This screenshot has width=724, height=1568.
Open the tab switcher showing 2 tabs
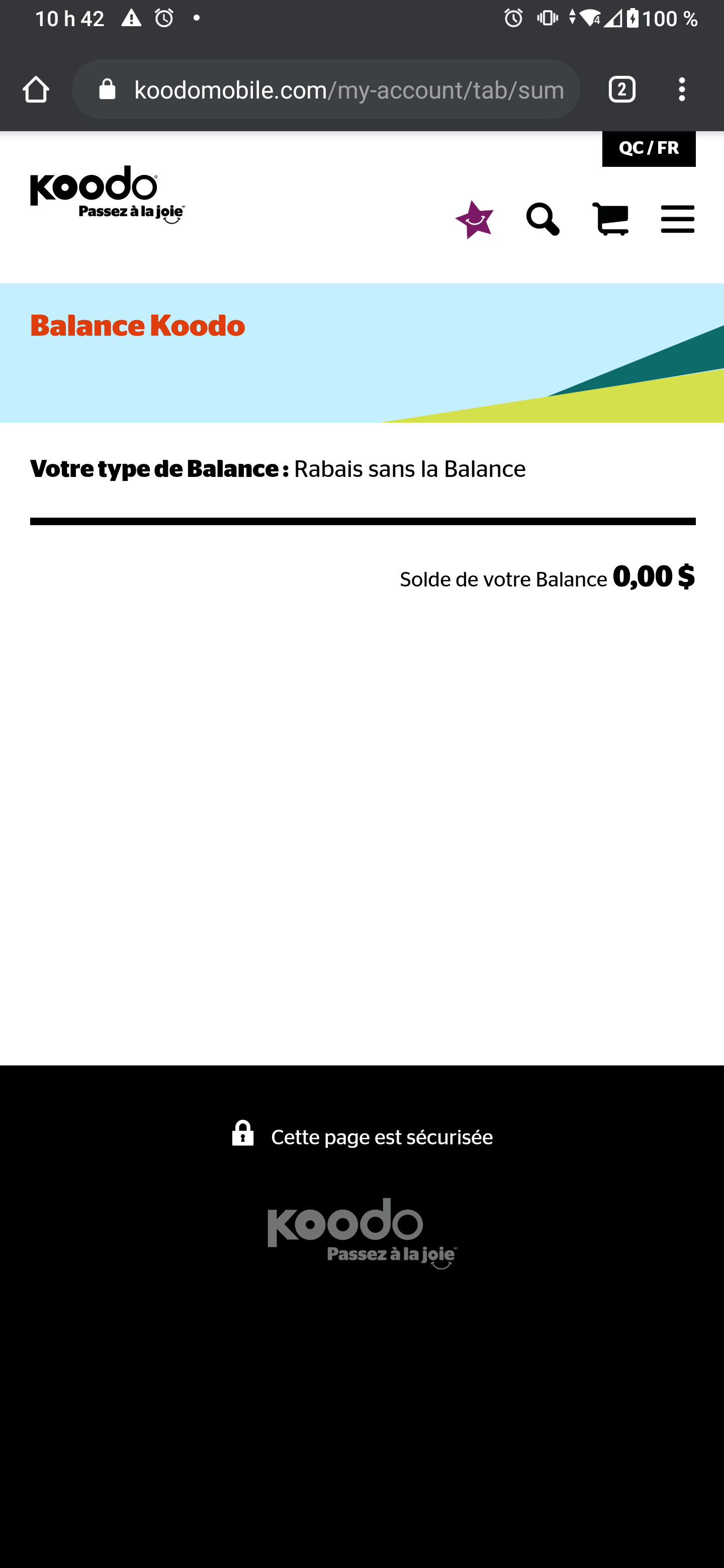[x=622, y=89]
